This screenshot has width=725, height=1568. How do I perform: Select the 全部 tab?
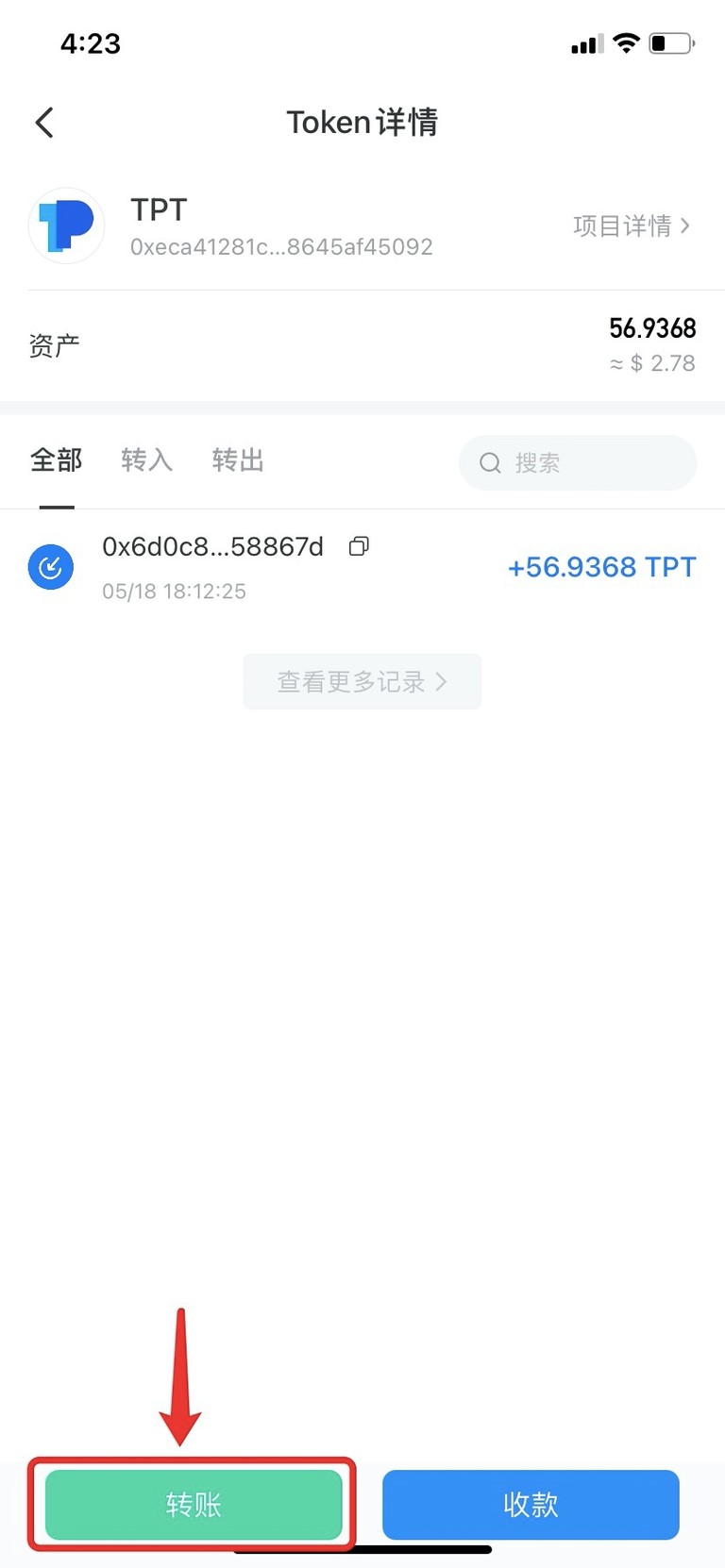pyautogui.click(x=56, y=460)
